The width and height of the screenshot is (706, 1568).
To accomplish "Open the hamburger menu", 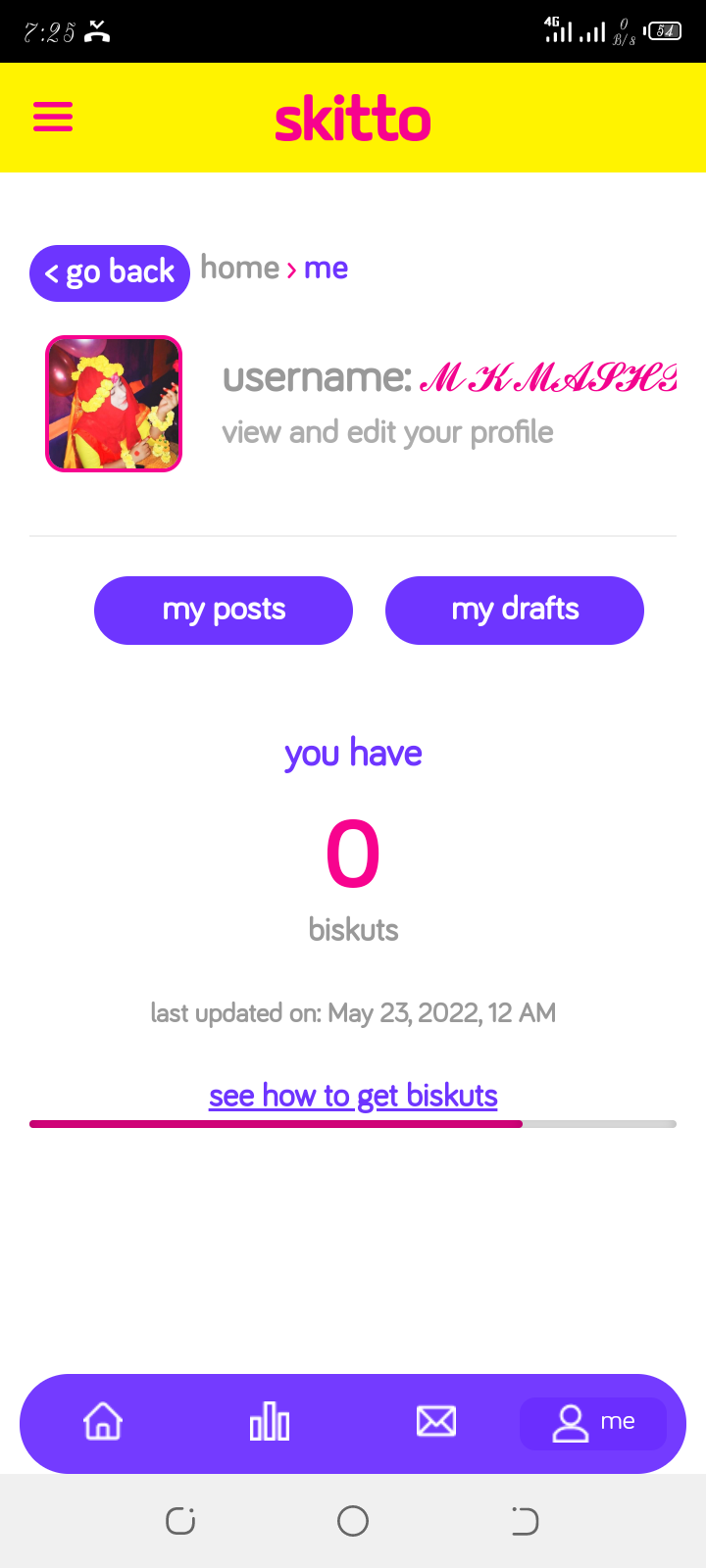I will 53,117.
